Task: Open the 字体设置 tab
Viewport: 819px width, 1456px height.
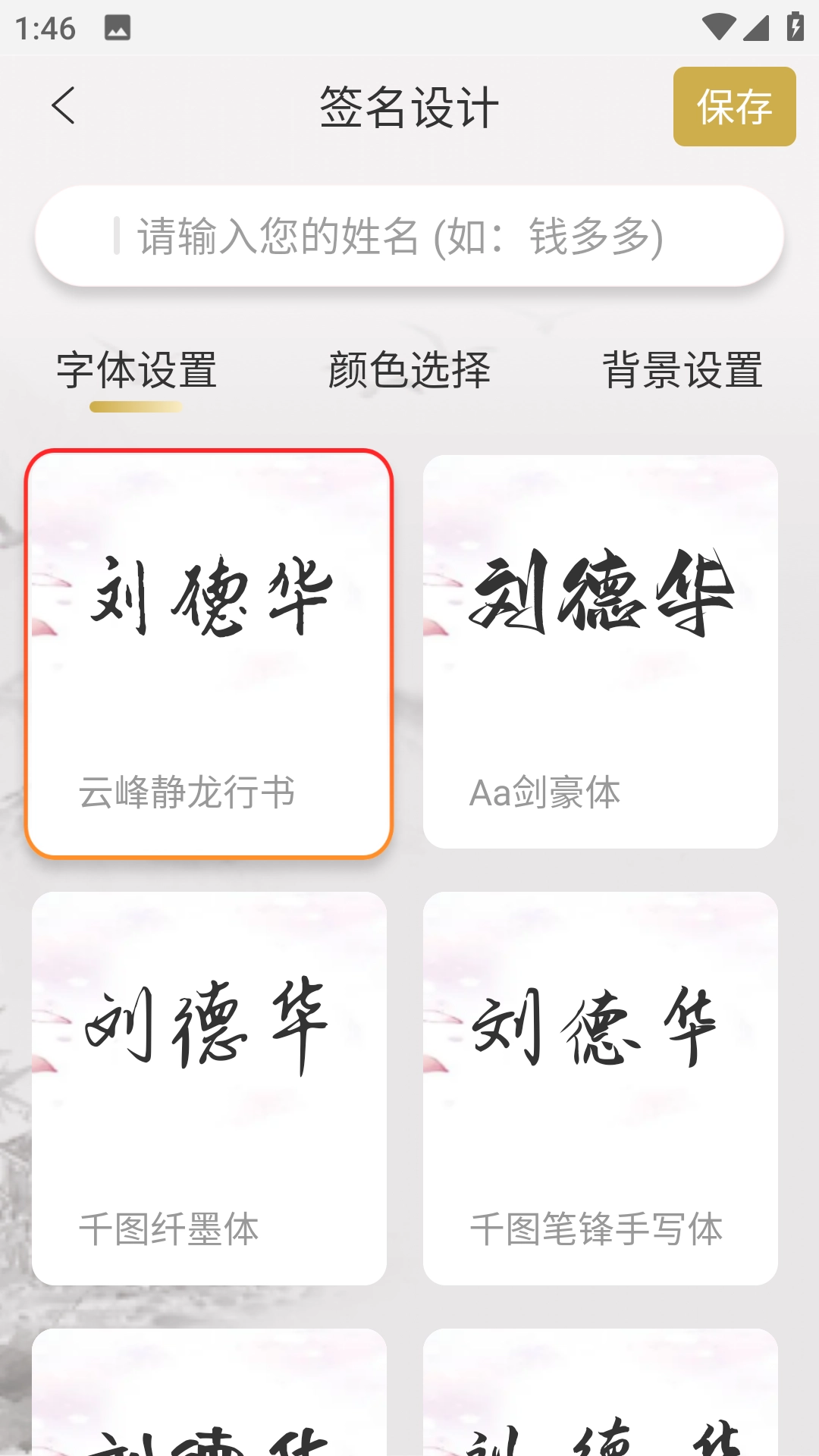Action: point(138,369)
